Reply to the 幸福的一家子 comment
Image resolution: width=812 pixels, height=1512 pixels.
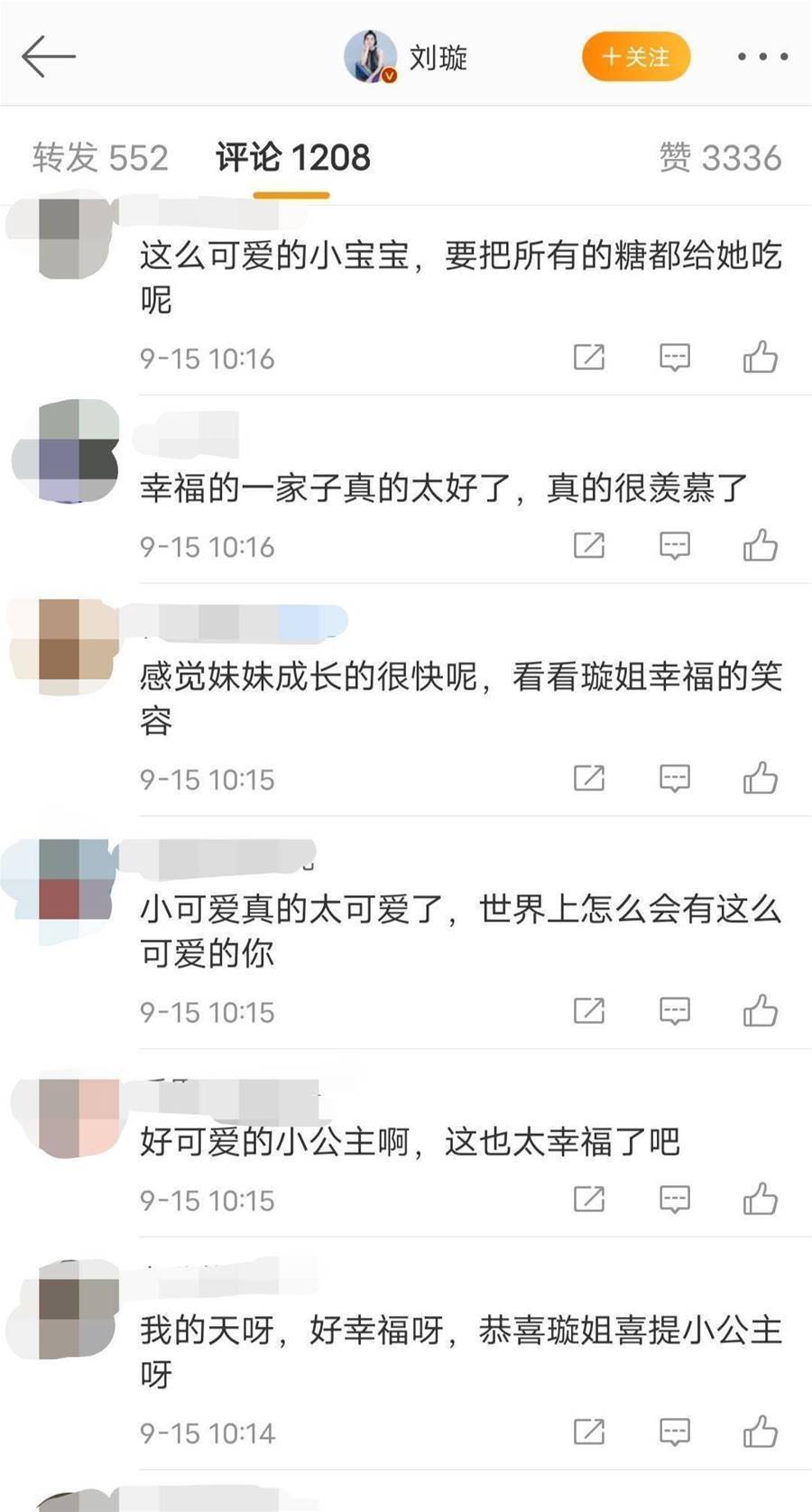tap(675, 546)
